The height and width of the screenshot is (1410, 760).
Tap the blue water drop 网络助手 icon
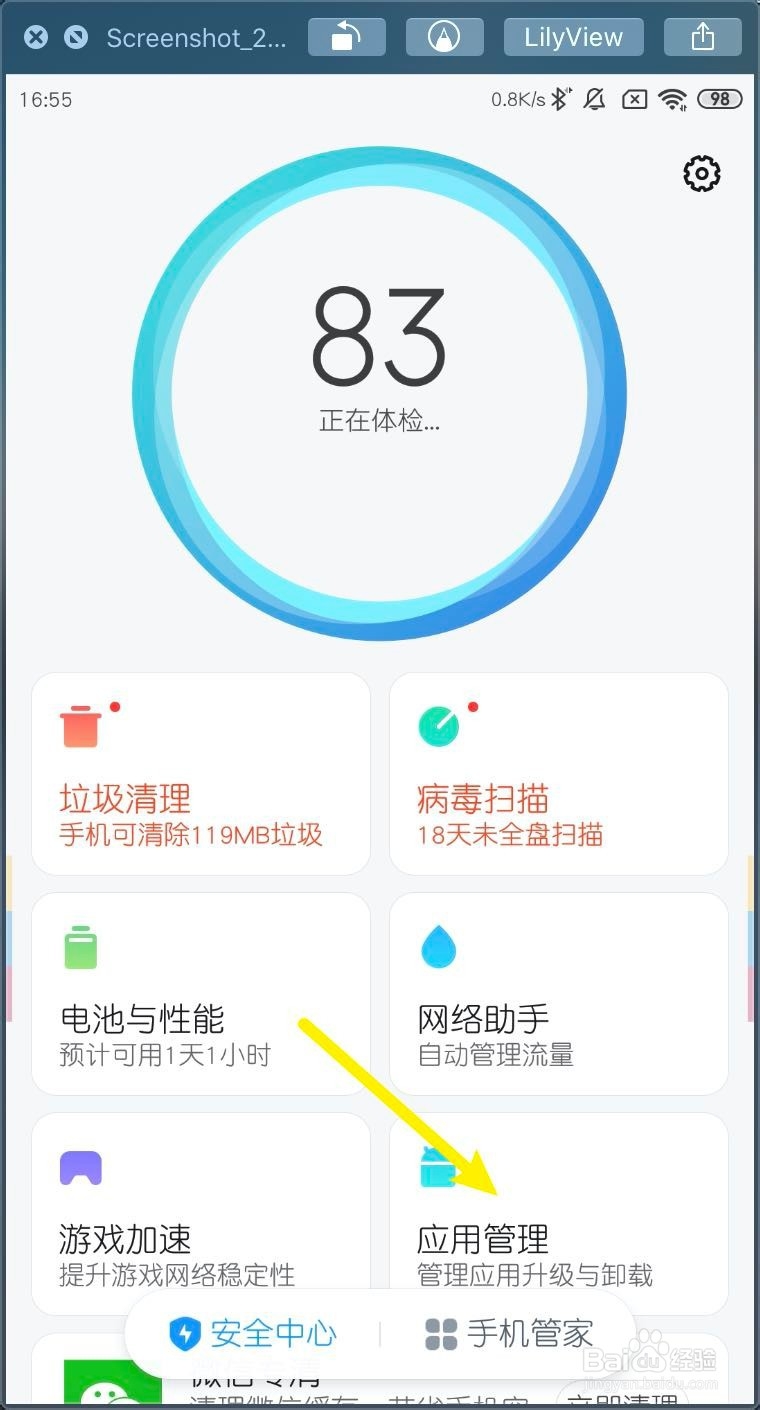point(438,945)
